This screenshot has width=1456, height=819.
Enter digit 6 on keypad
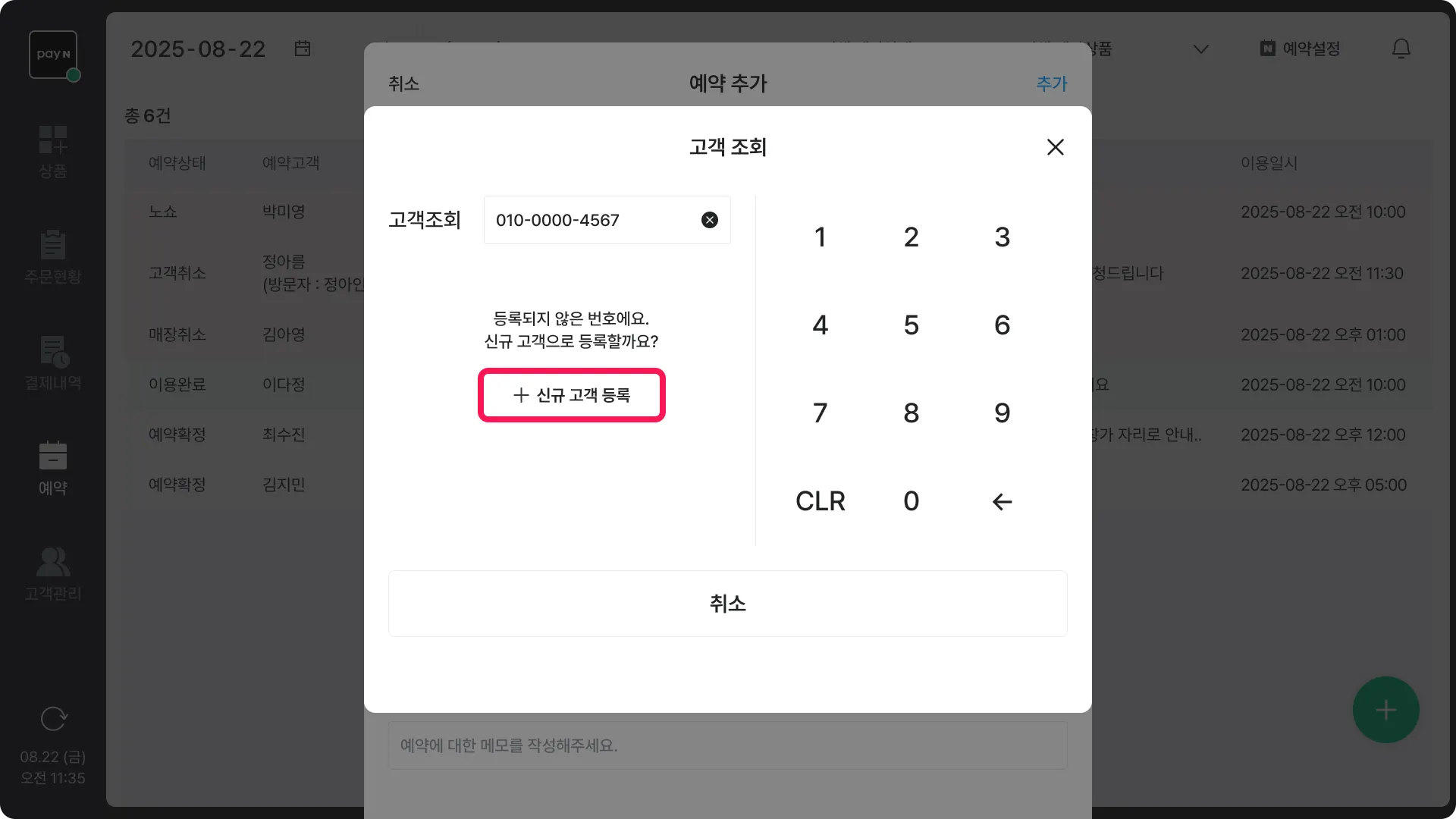(x=1002, y=325)
